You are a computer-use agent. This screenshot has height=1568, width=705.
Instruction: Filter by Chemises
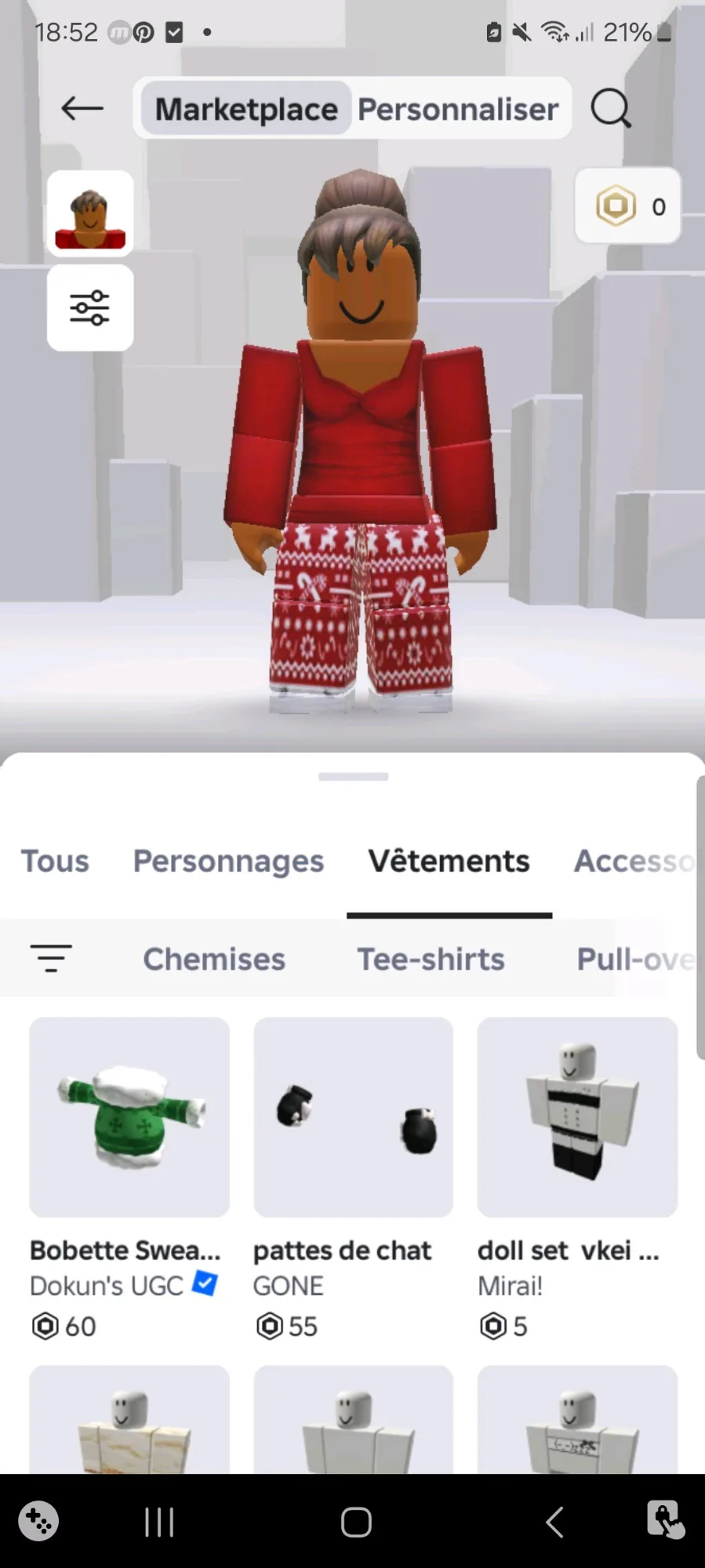click(214, 959)
